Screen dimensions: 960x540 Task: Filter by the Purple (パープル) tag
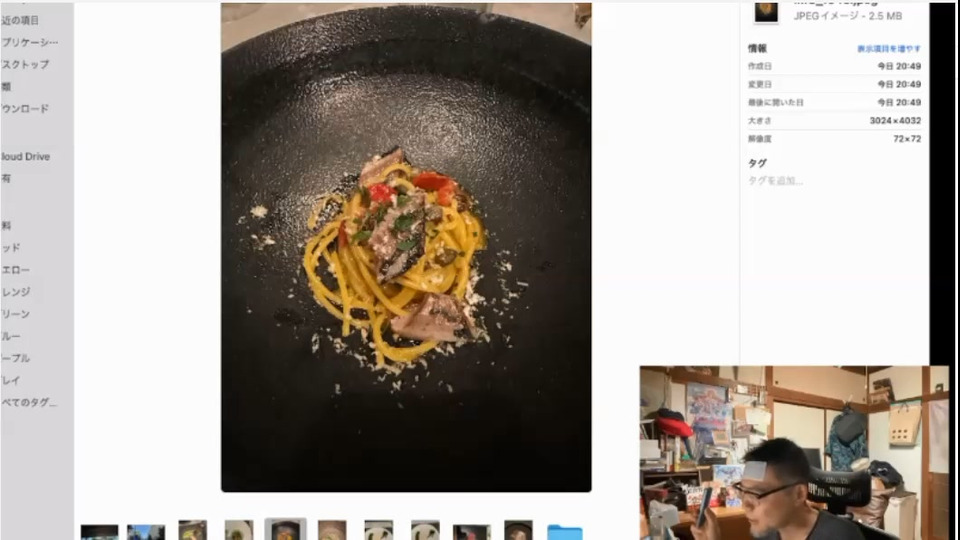pyautogui.click(x=16, y=358)
